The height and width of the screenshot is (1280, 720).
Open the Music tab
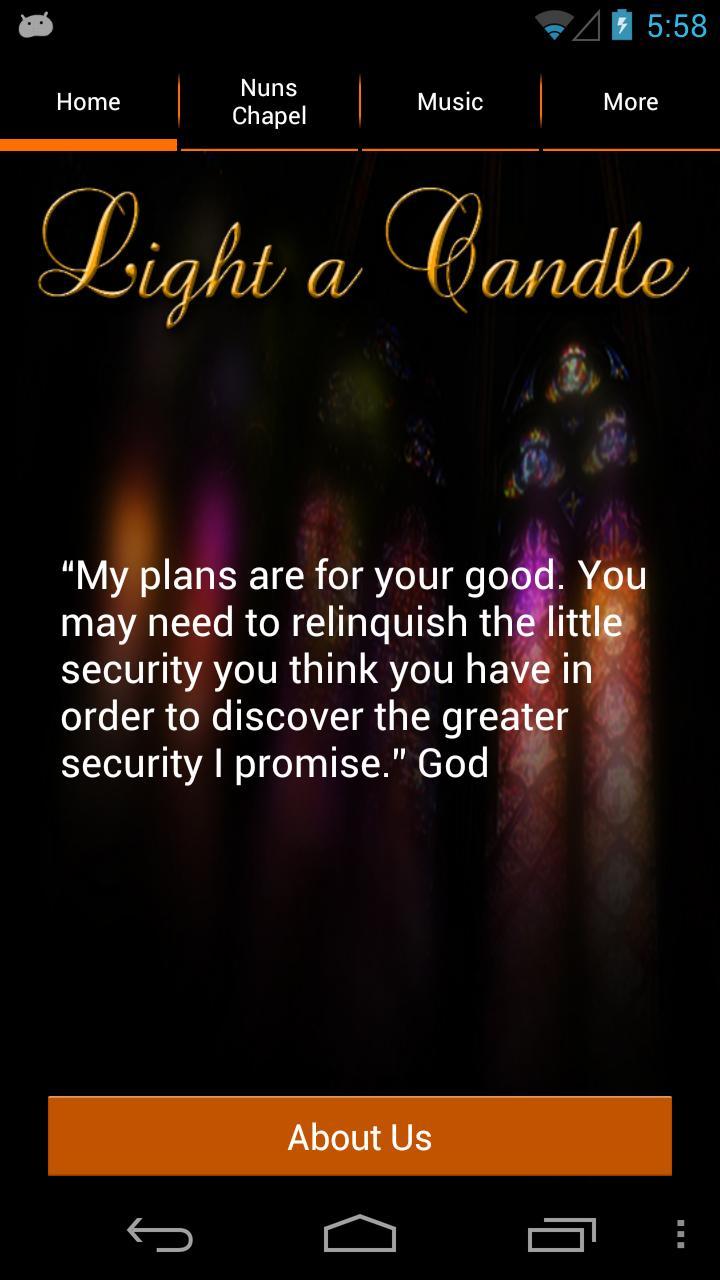(x=450, y=102)
